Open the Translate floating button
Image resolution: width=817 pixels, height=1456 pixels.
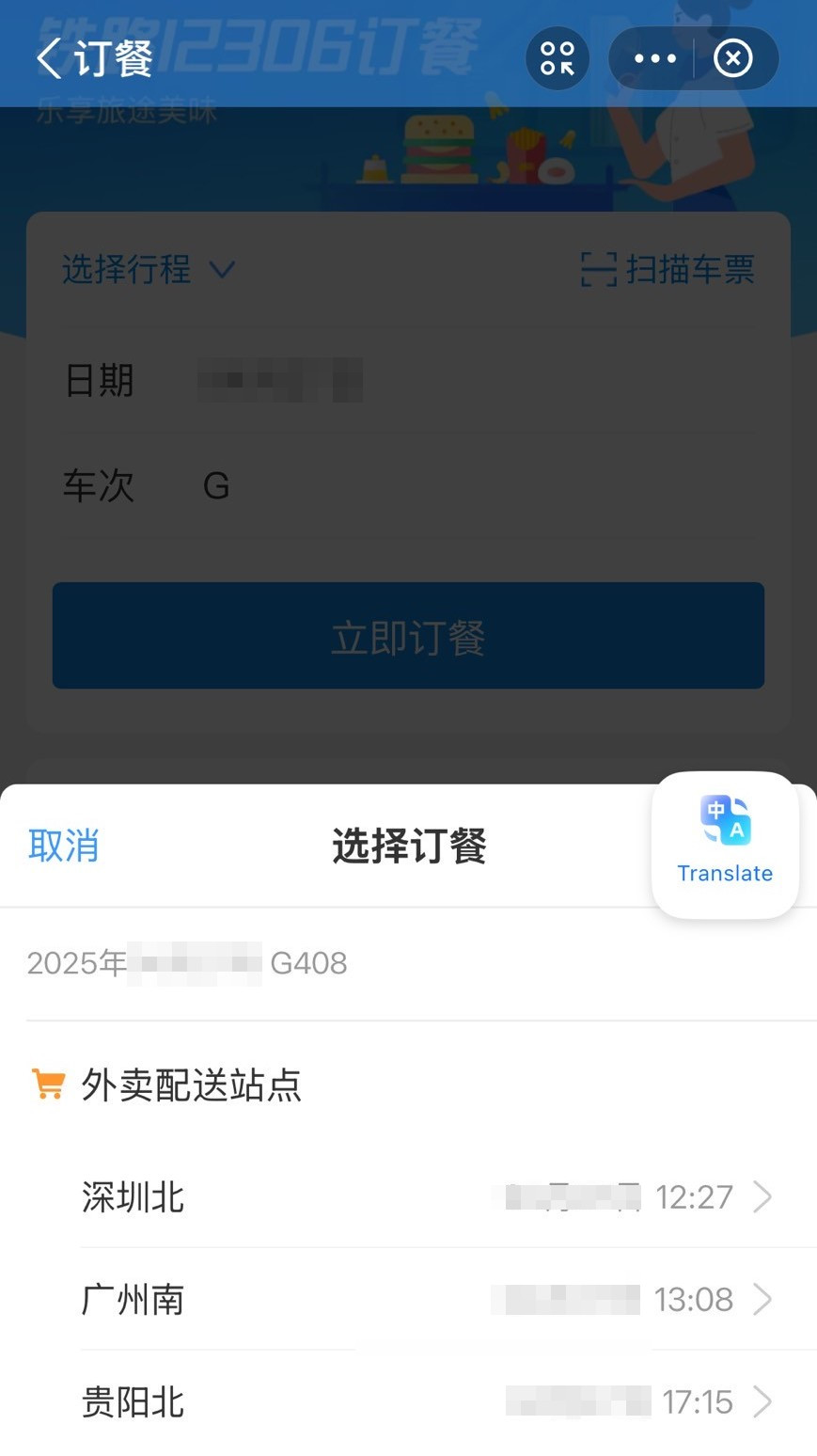pyautogui.click(x=725, y=844)
